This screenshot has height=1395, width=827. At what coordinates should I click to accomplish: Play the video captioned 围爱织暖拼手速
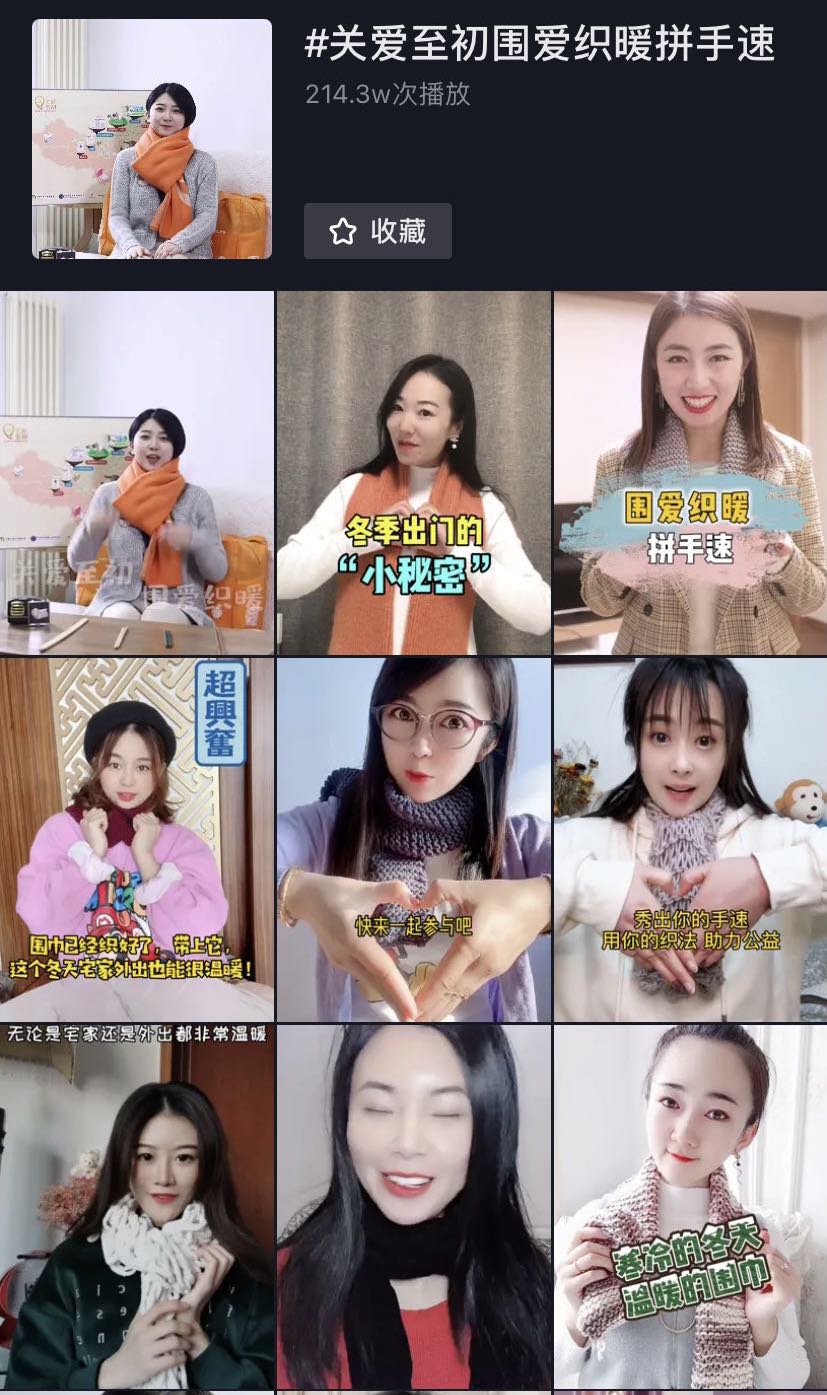[690, 473]
